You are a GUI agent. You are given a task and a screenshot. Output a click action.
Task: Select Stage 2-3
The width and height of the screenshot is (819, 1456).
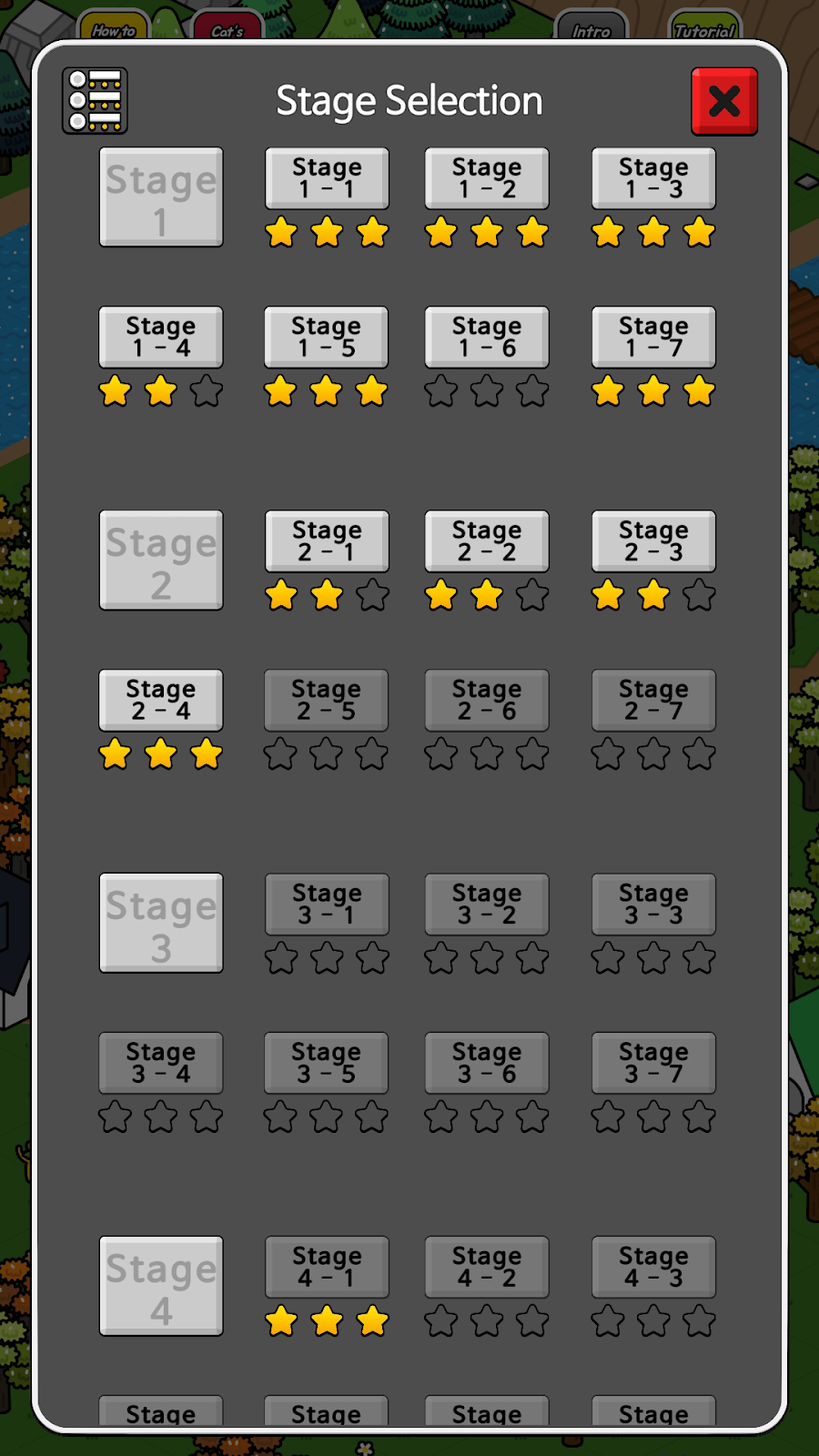[x=653, y=541]
